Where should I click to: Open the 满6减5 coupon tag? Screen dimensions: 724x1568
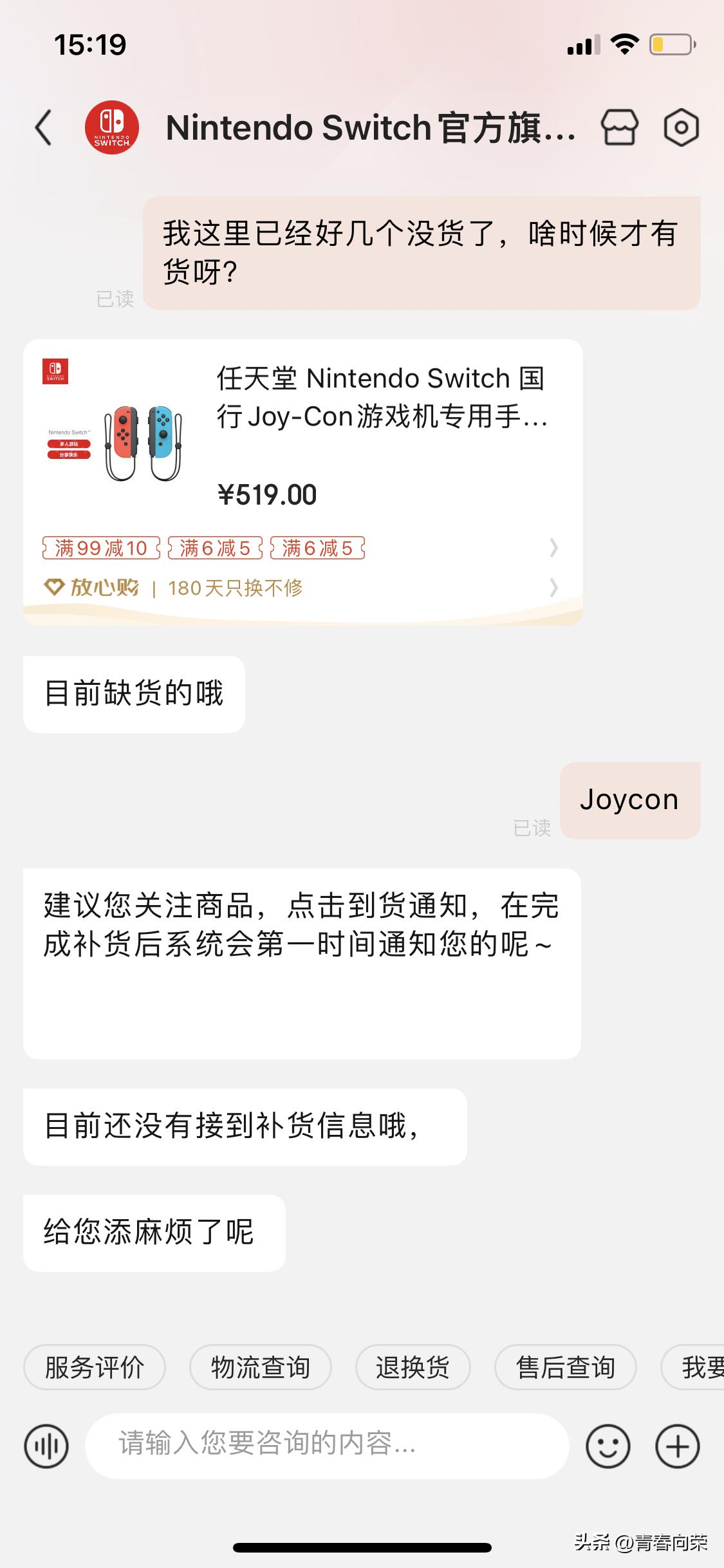(x=214, y=548)
